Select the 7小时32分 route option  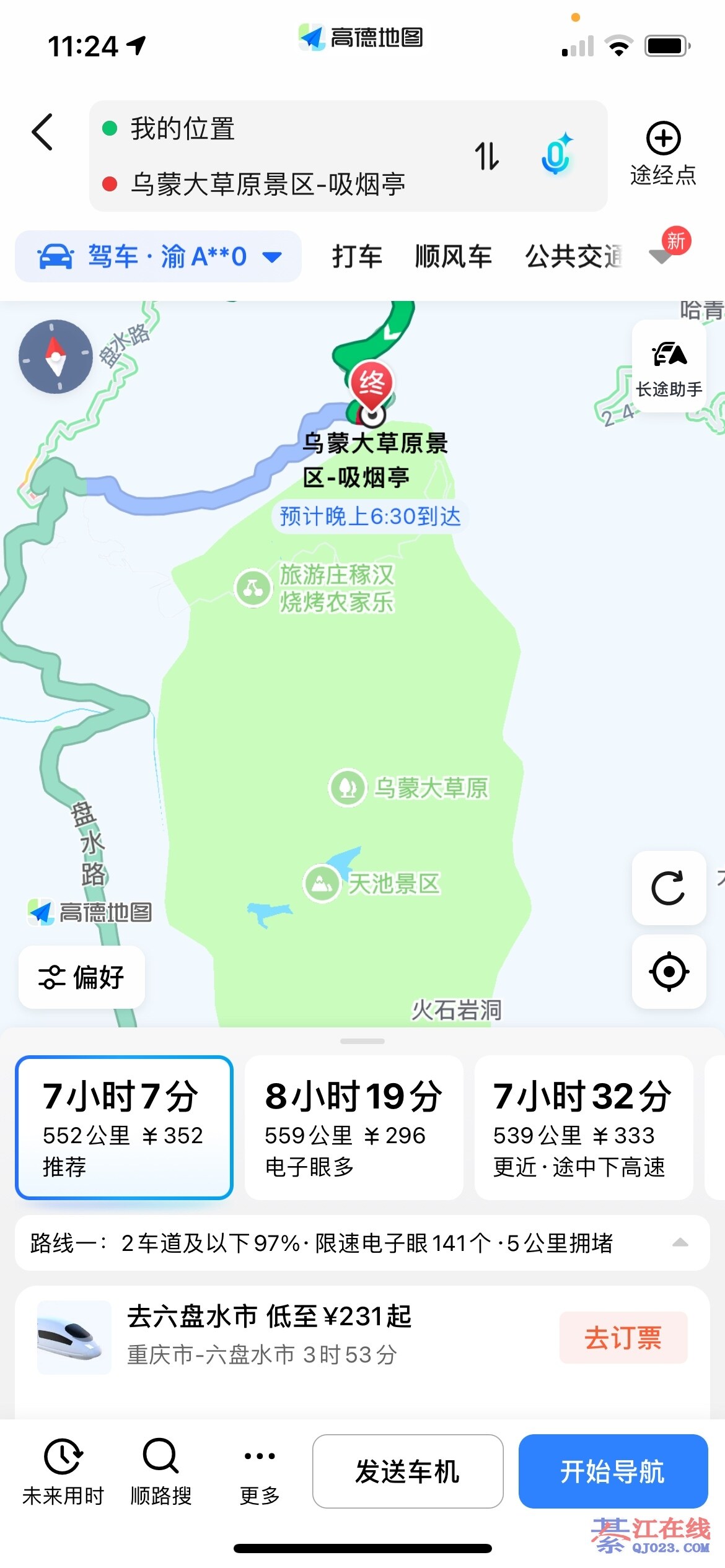[583, 1127]
